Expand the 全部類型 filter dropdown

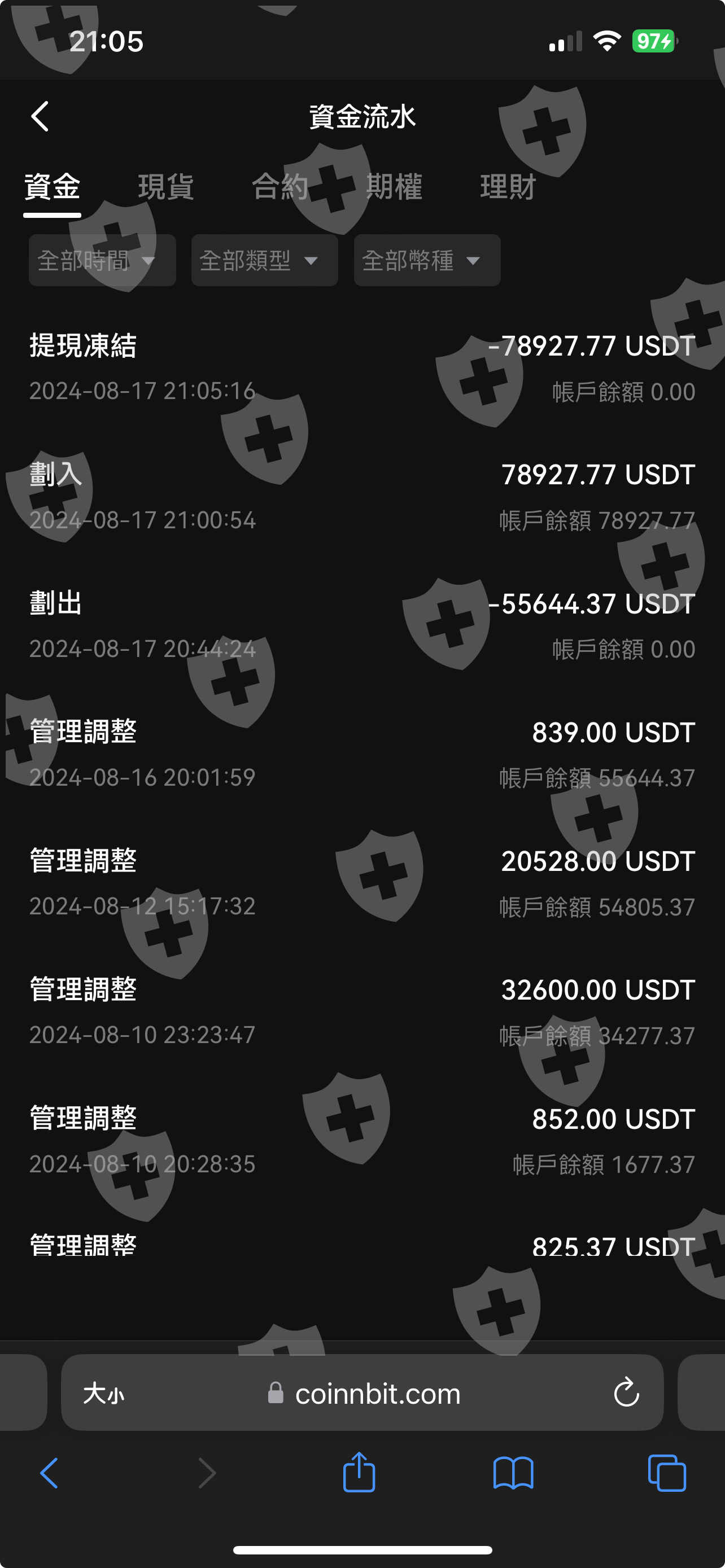pos(264,261)
